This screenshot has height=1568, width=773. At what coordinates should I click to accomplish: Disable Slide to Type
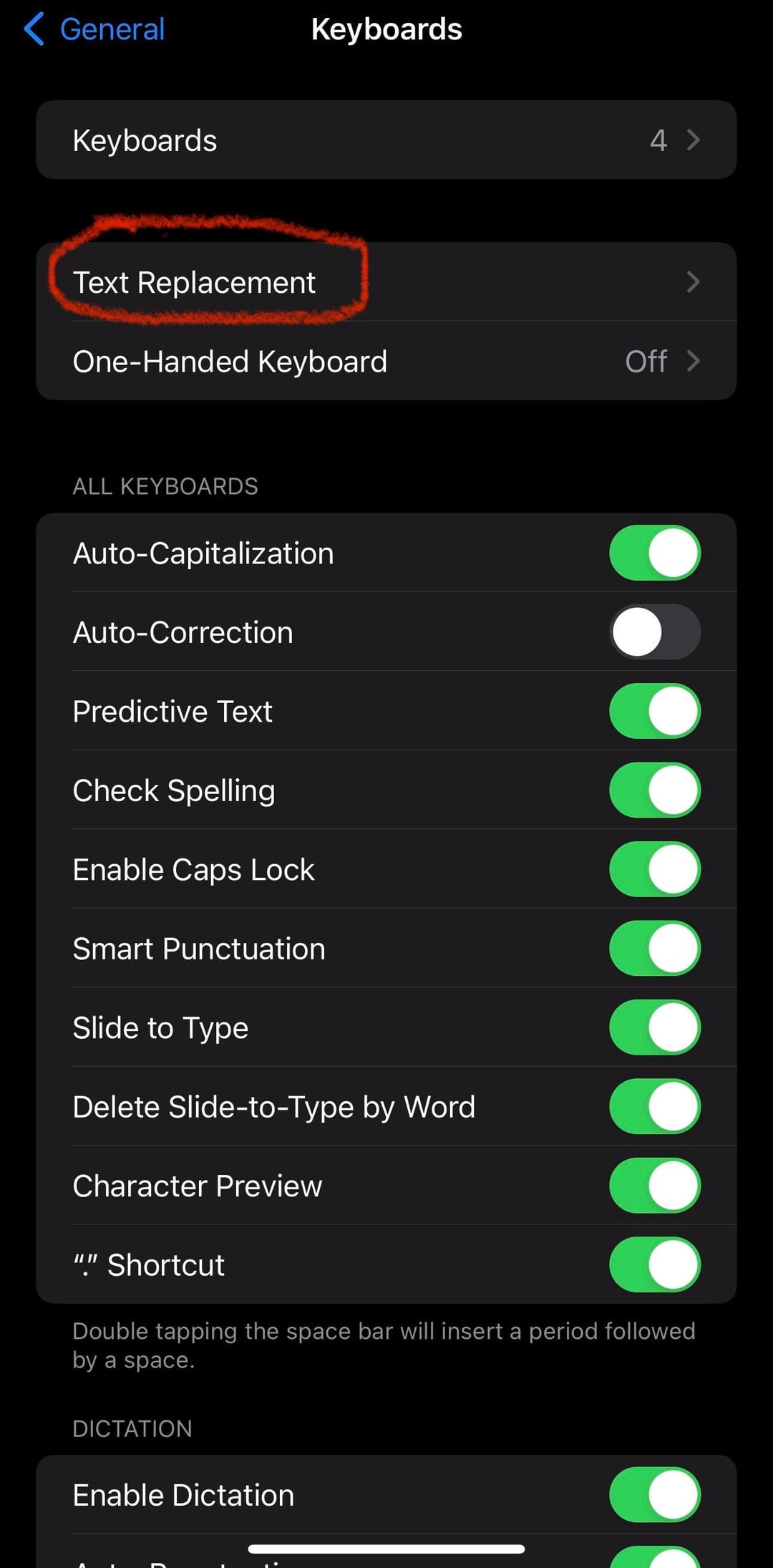(x=654, y=1028)
